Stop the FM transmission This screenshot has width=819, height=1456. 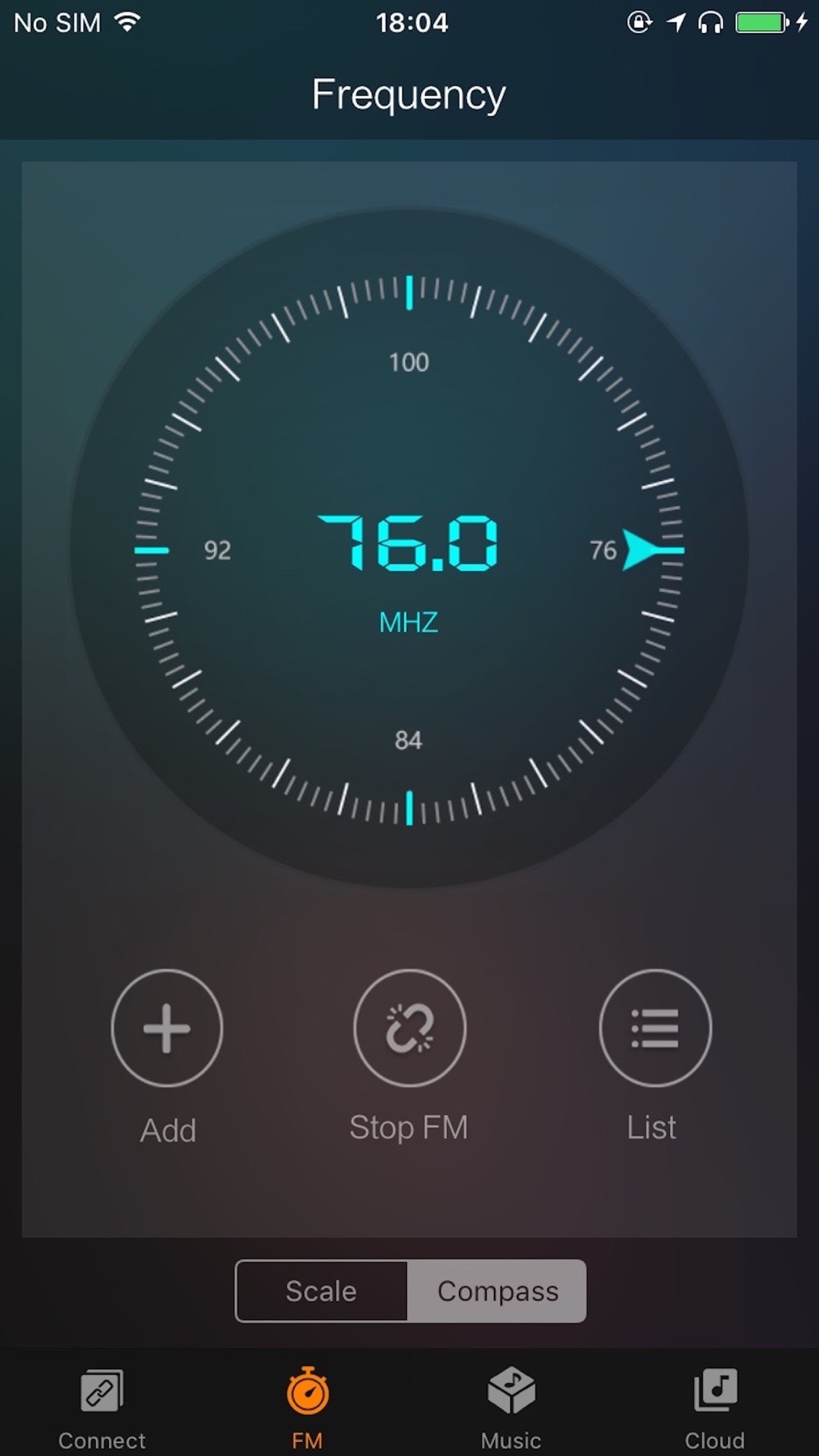tap(409, 1028)
